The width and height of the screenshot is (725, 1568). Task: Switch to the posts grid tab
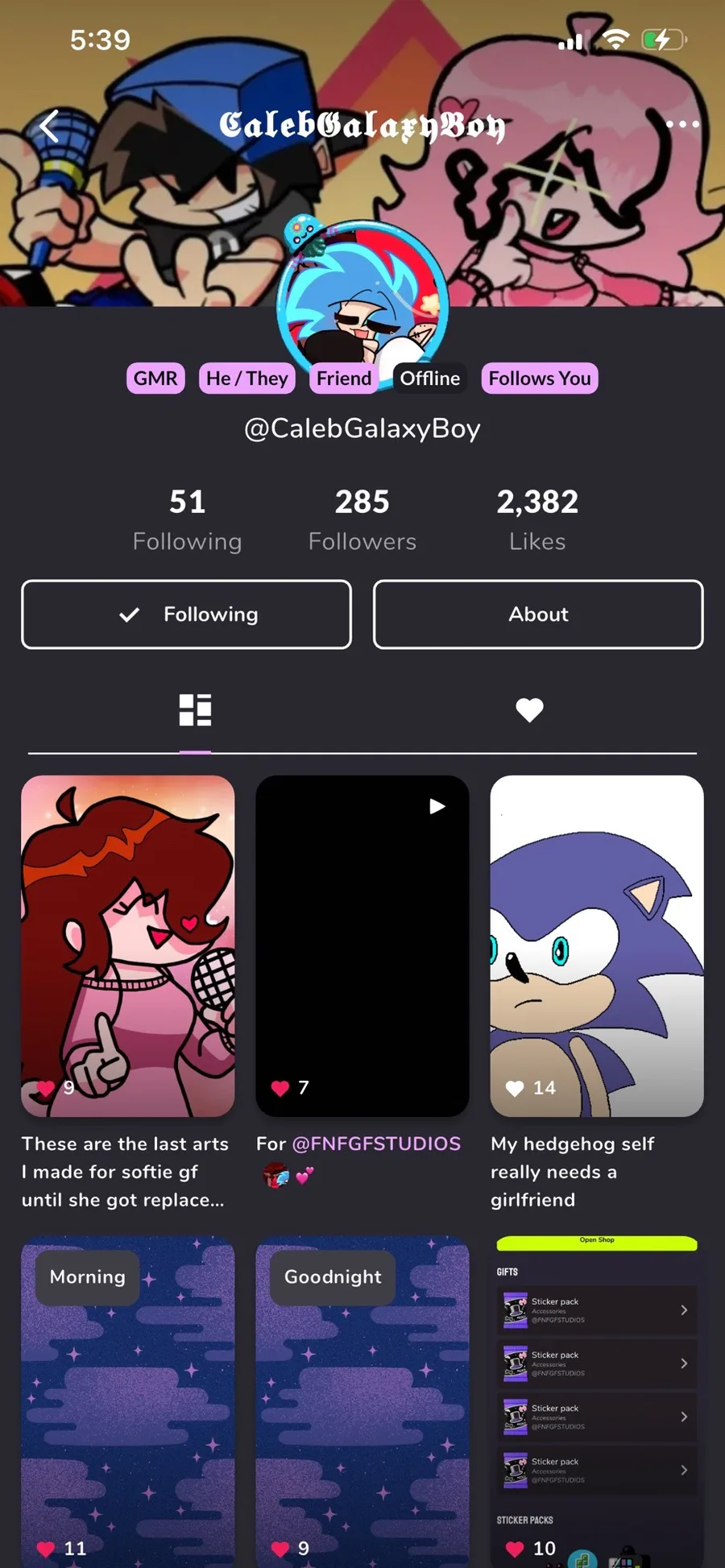195,710
